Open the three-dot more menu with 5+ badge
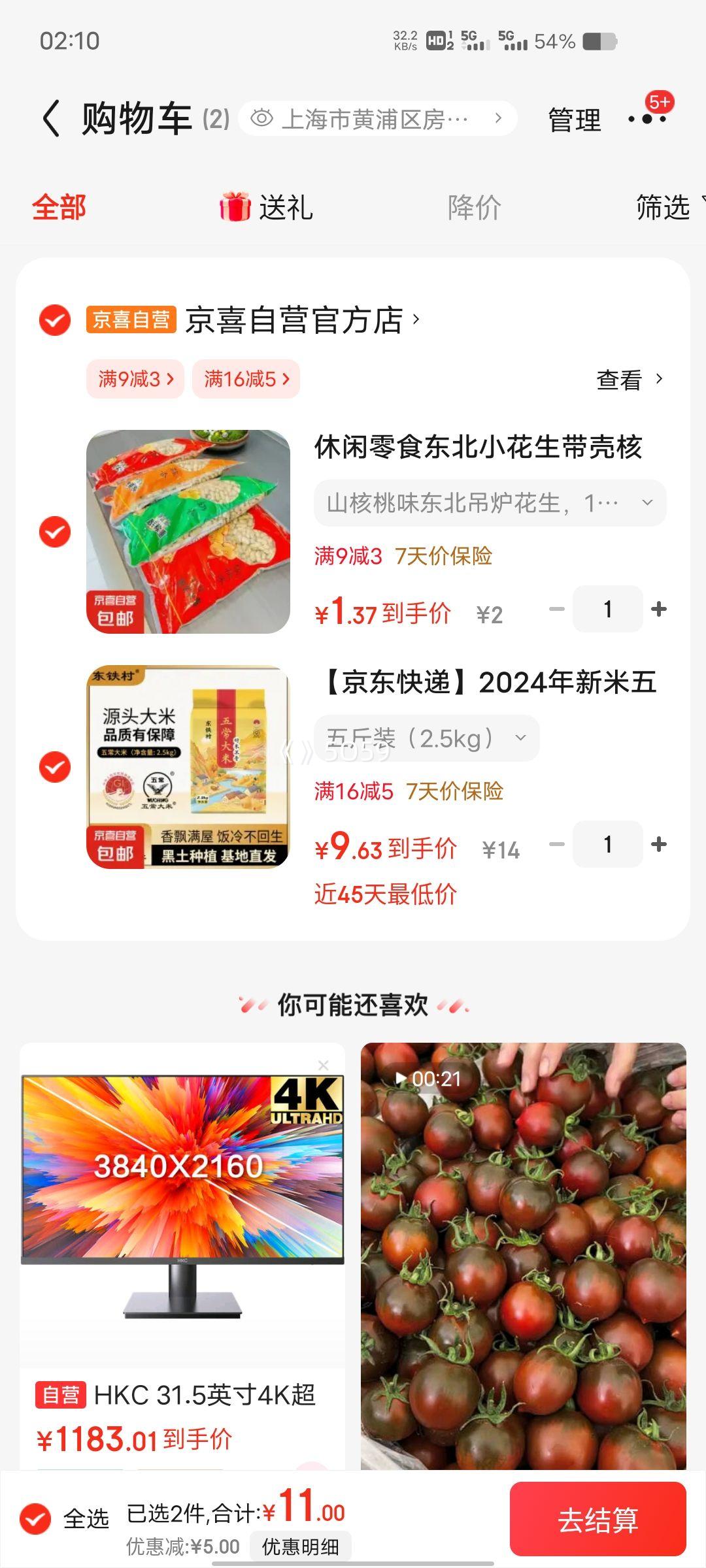706x1568 pixels. (x=647, y=119)
